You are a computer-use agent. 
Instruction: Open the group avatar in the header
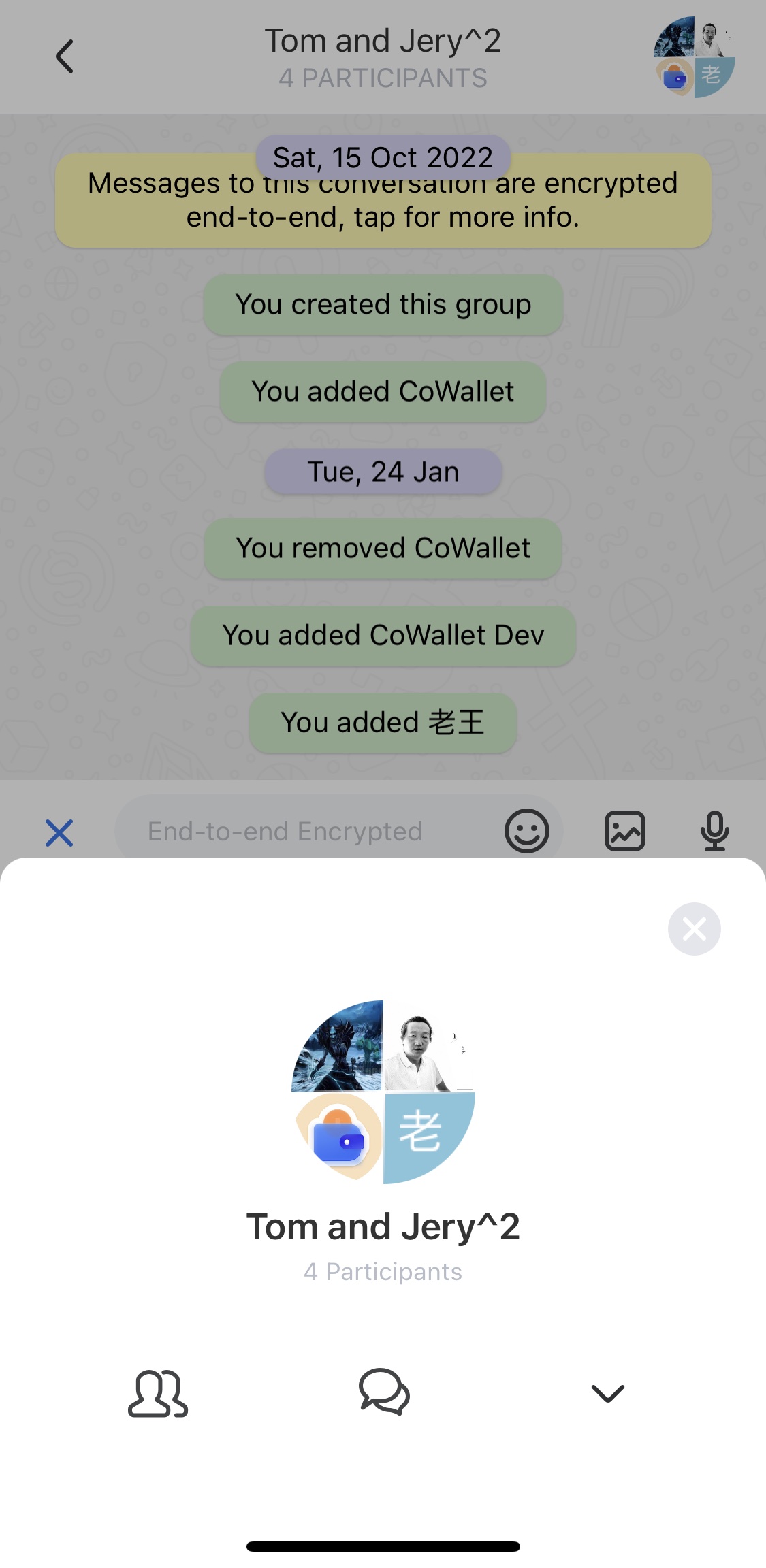[x=694, y=57]
